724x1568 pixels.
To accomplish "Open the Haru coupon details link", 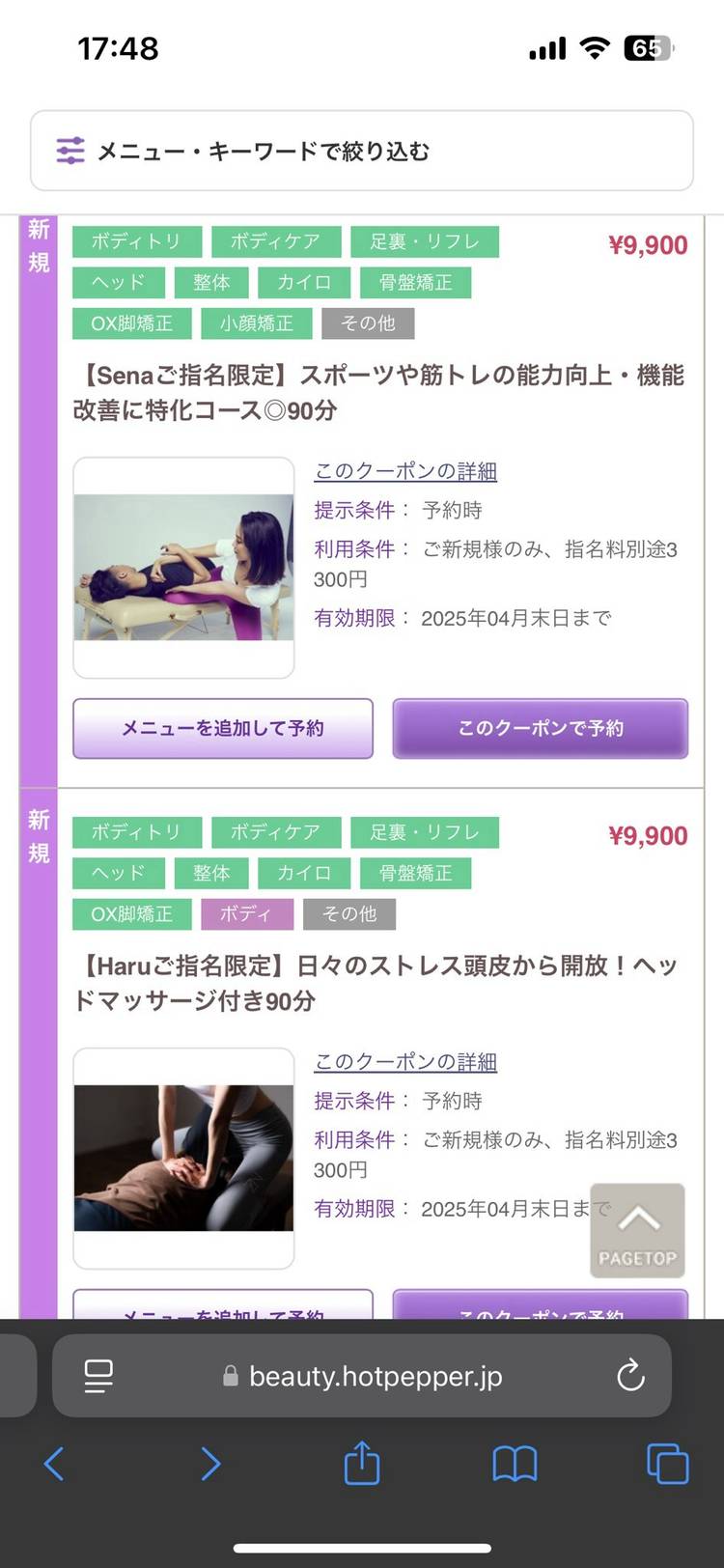I will (x=405, y=1062).
